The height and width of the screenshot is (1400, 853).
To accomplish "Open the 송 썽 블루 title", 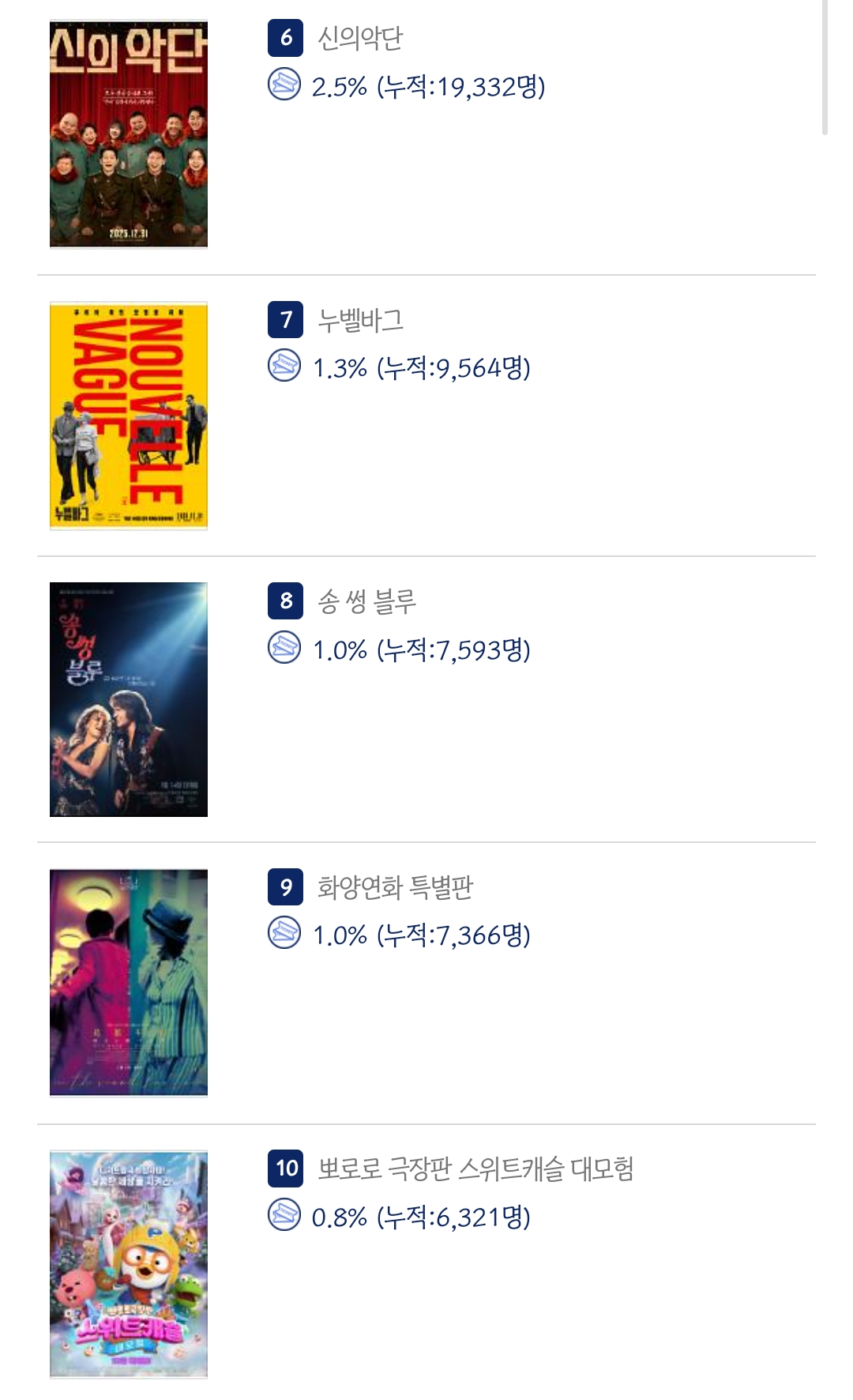I will [366, 602].
